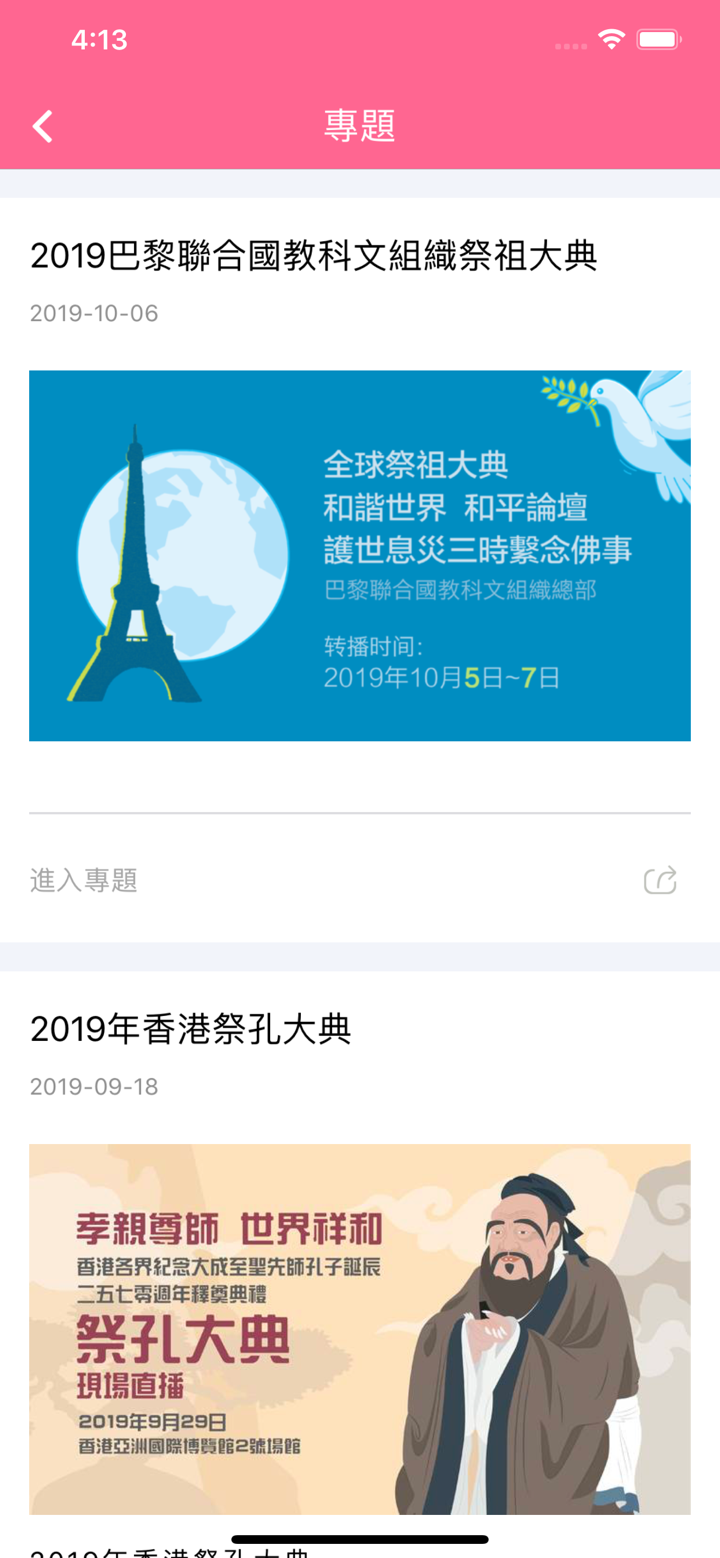
Task: Tap the date 2019-09-18
Action: [x=93, y=1086]
